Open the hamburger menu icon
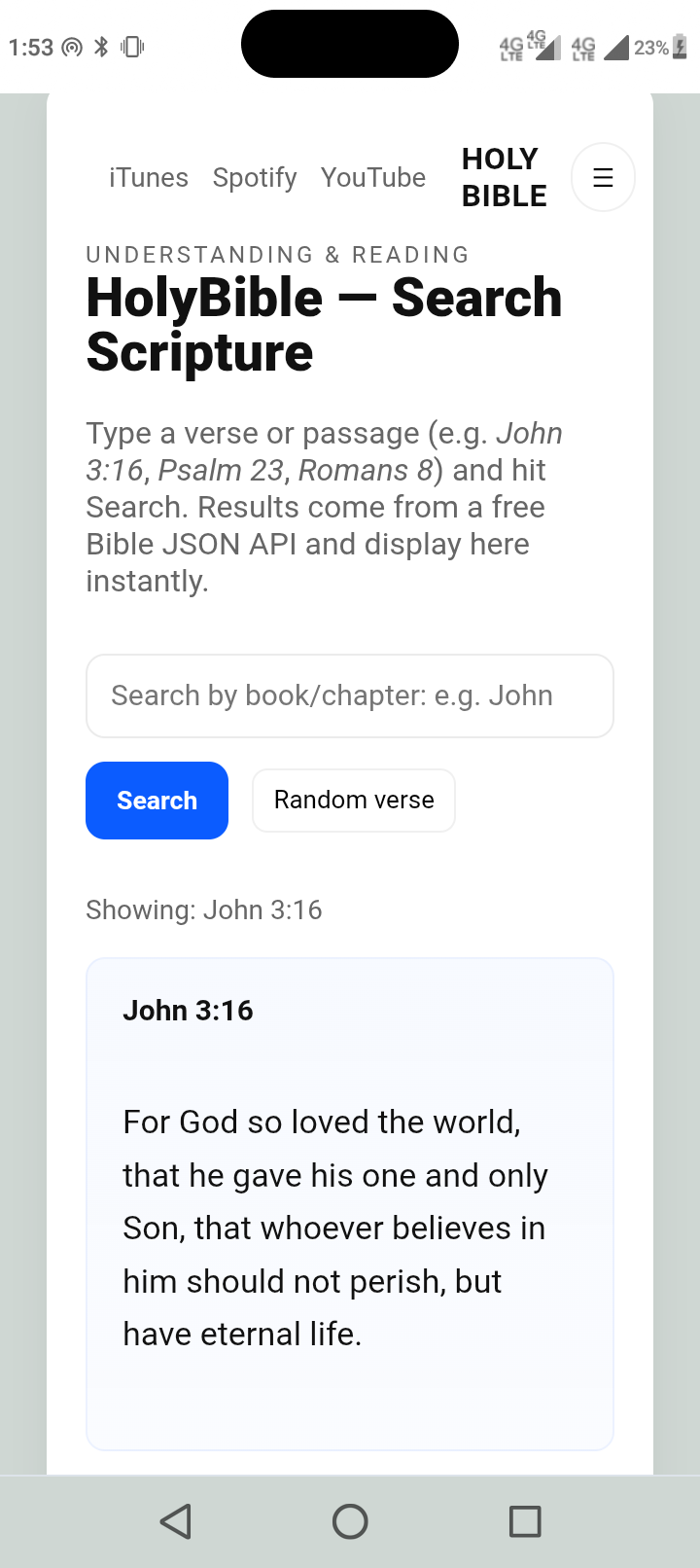The image size is (700, 1568). pos(603,177)
